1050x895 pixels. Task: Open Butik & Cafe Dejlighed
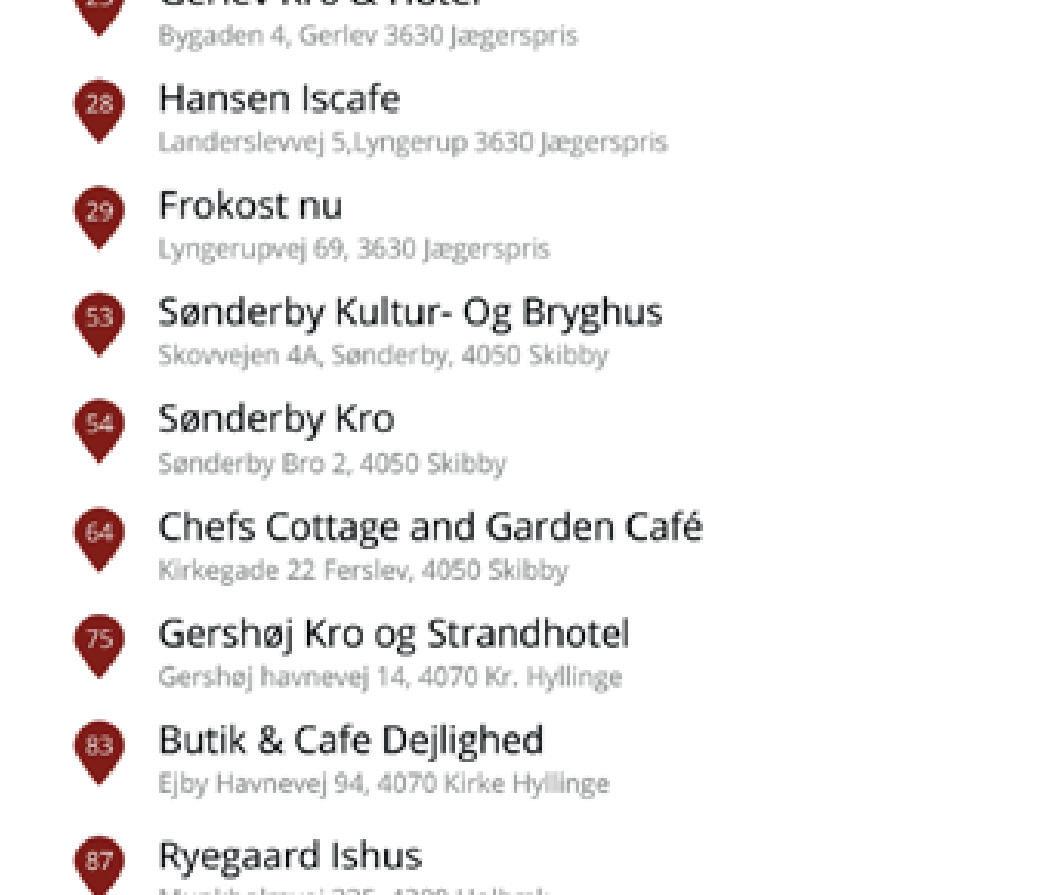coord(350,741)
